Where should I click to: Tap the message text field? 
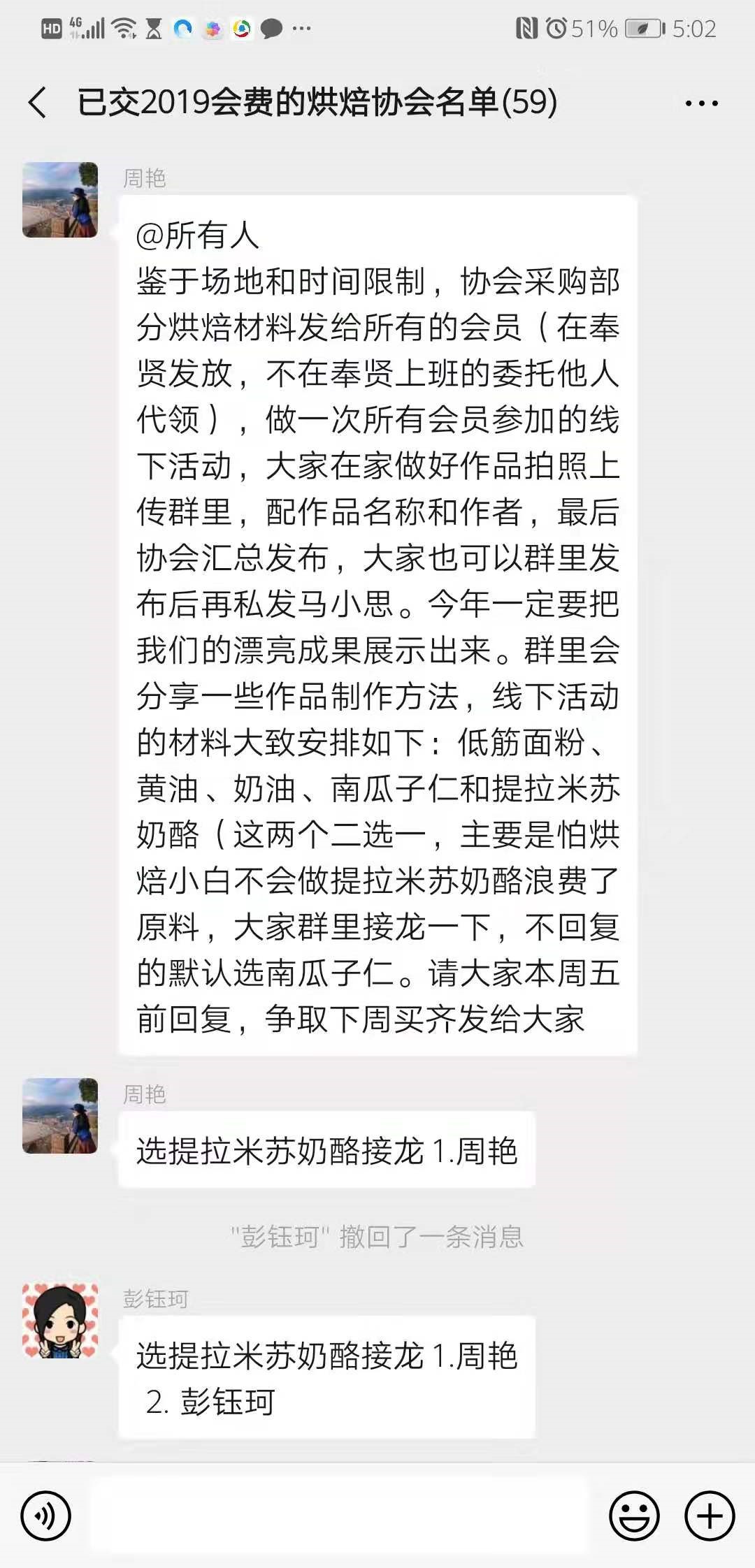(340, 1516)
